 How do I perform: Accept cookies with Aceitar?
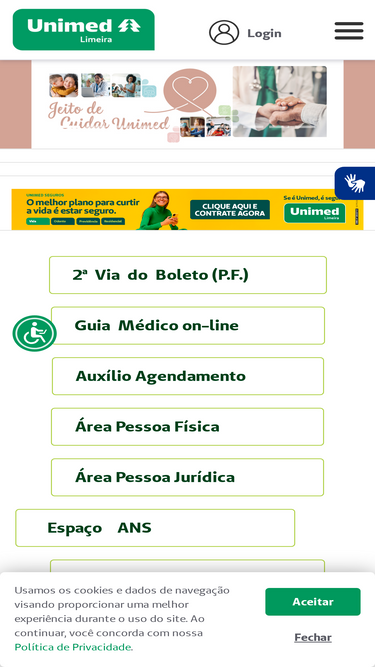coord(313,602)
